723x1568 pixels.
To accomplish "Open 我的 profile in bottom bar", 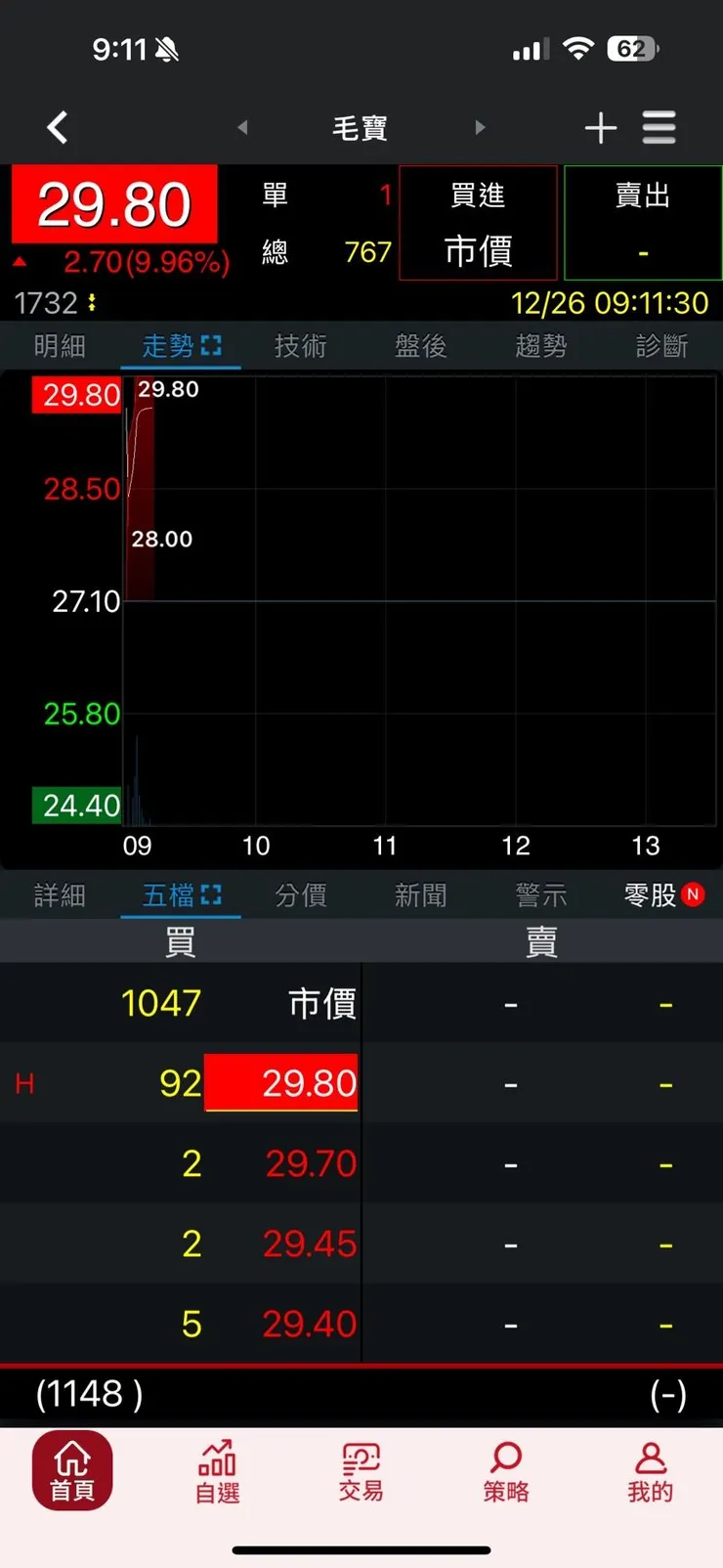I will coord(650,1471).
